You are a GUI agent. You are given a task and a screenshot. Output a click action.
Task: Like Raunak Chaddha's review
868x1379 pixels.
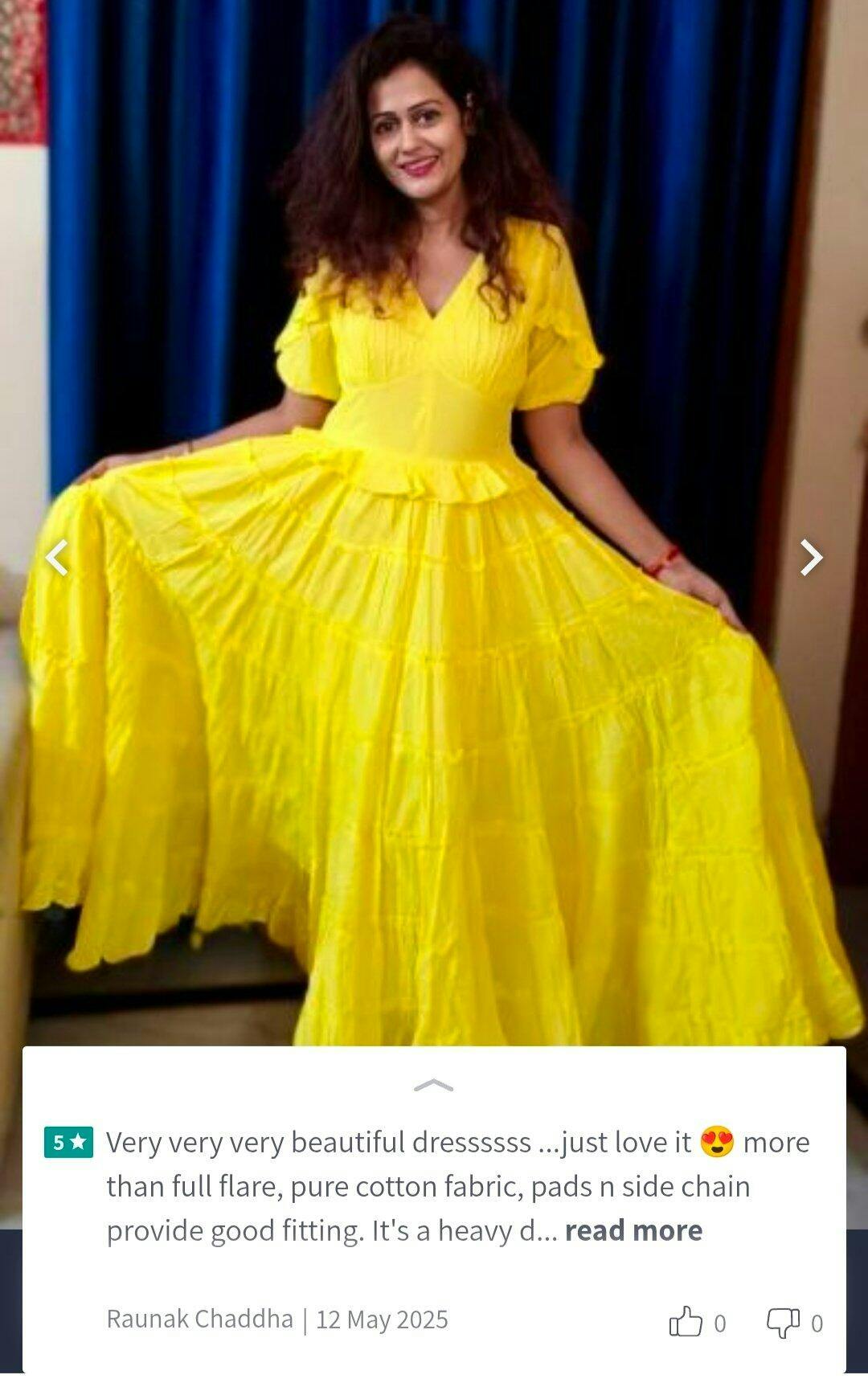(x=686, y=1321)
